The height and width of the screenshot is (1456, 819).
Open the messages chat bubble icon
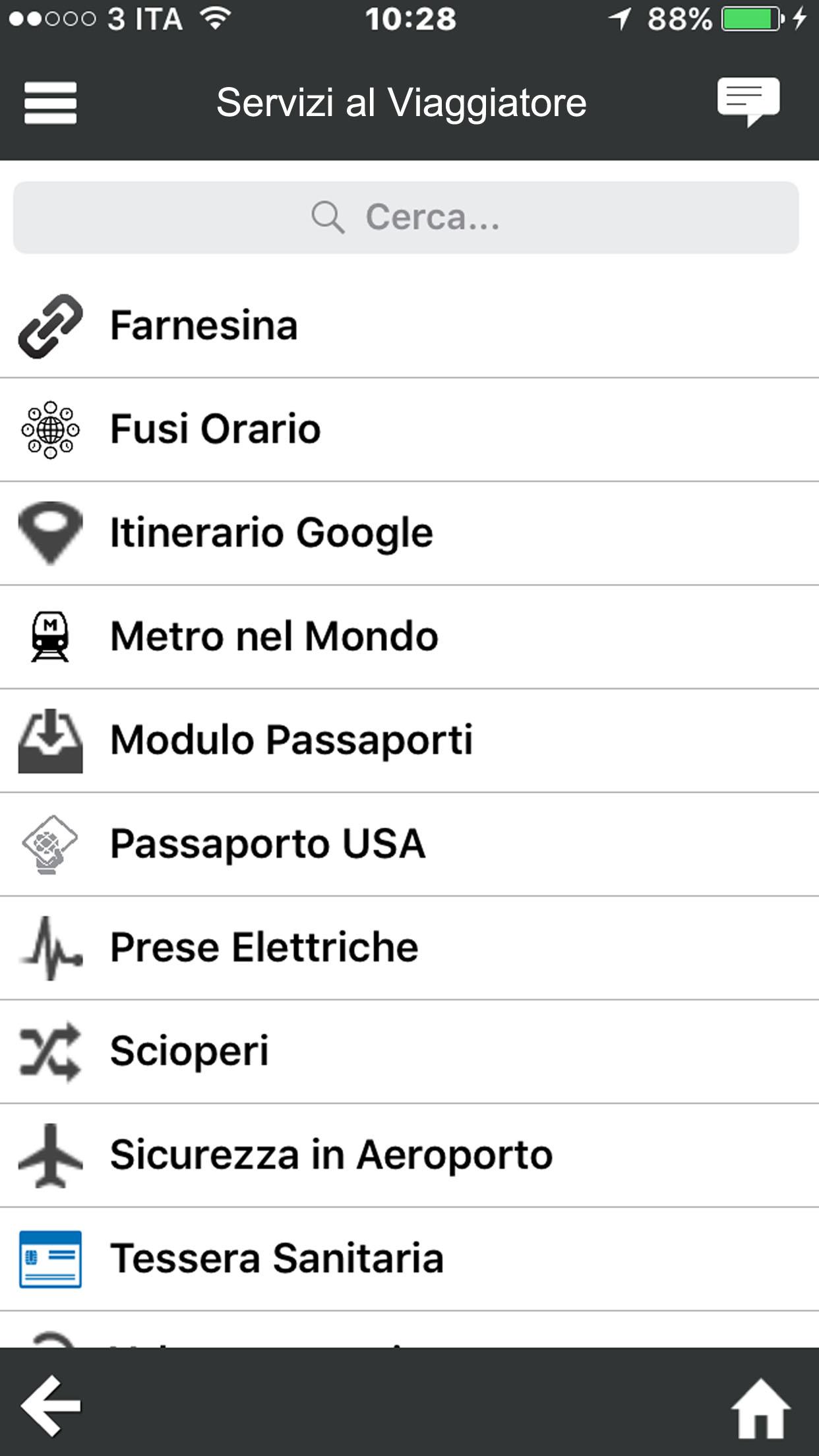[748, 102]
